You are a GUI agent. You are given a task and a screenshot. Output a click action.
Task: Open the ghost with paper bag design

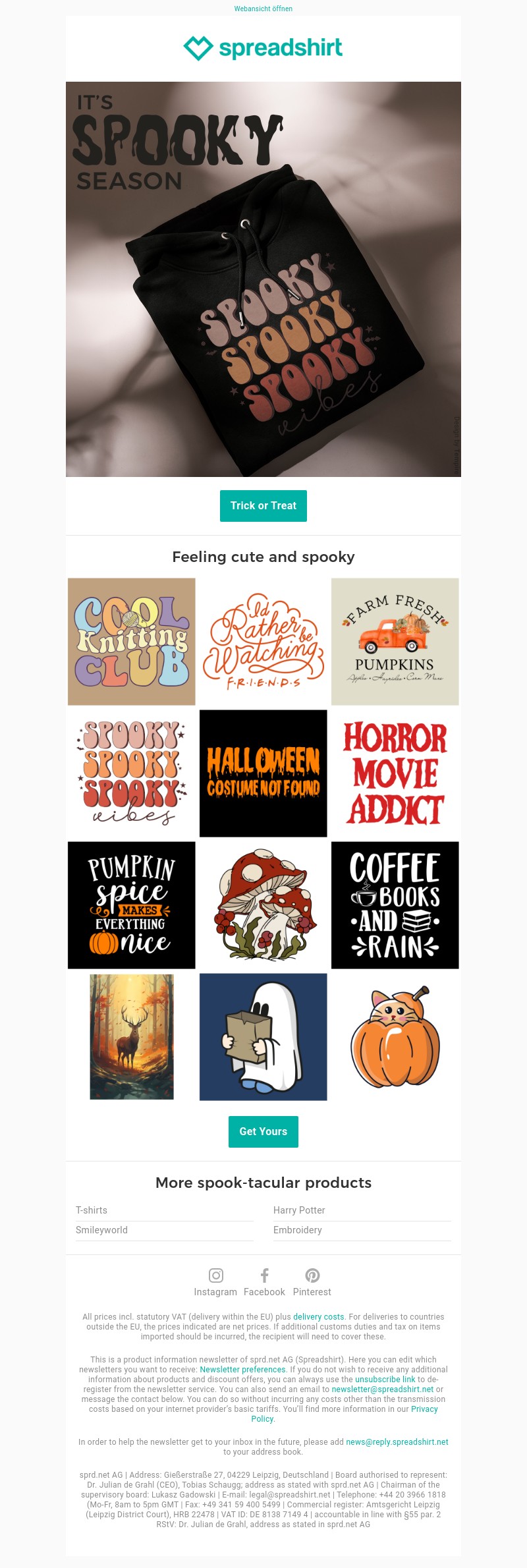(263, 1037)
